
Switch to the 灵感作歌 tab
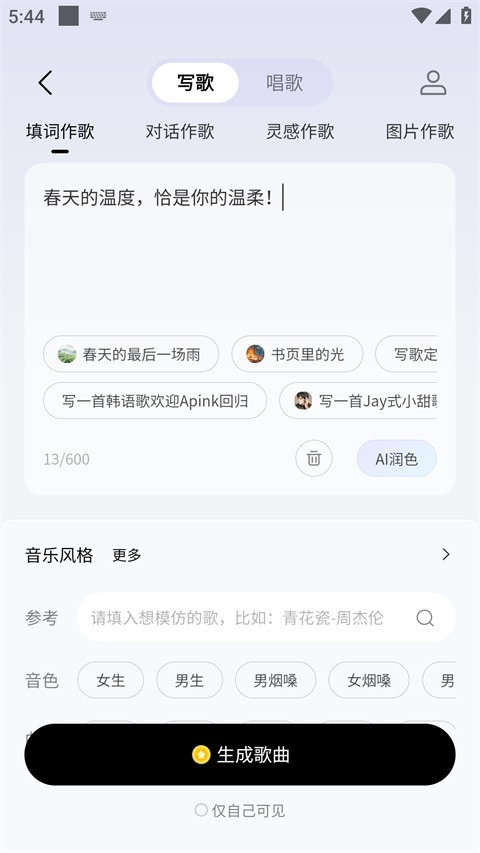(x=300, y=132)
